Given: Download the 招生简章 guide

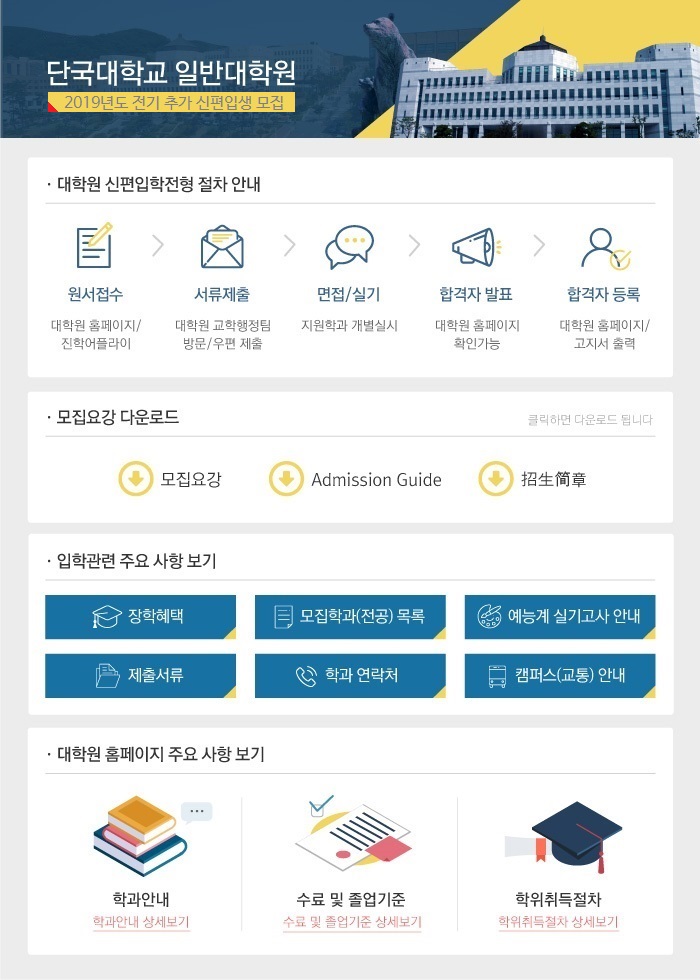Looking at the screenshot, I should pyautogui.click(x=533, y=480).
